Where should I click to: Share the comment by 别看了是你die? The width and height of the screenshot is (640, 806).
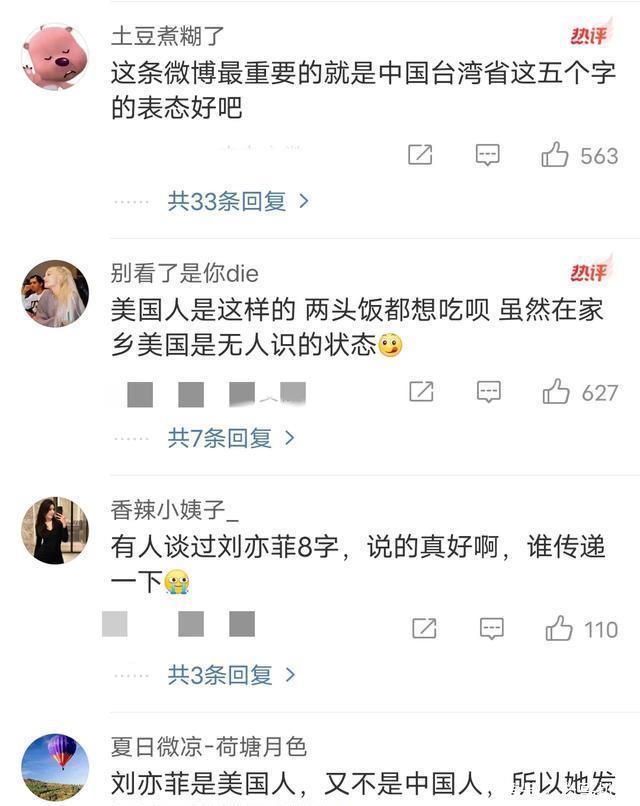[x=421, y=392]
